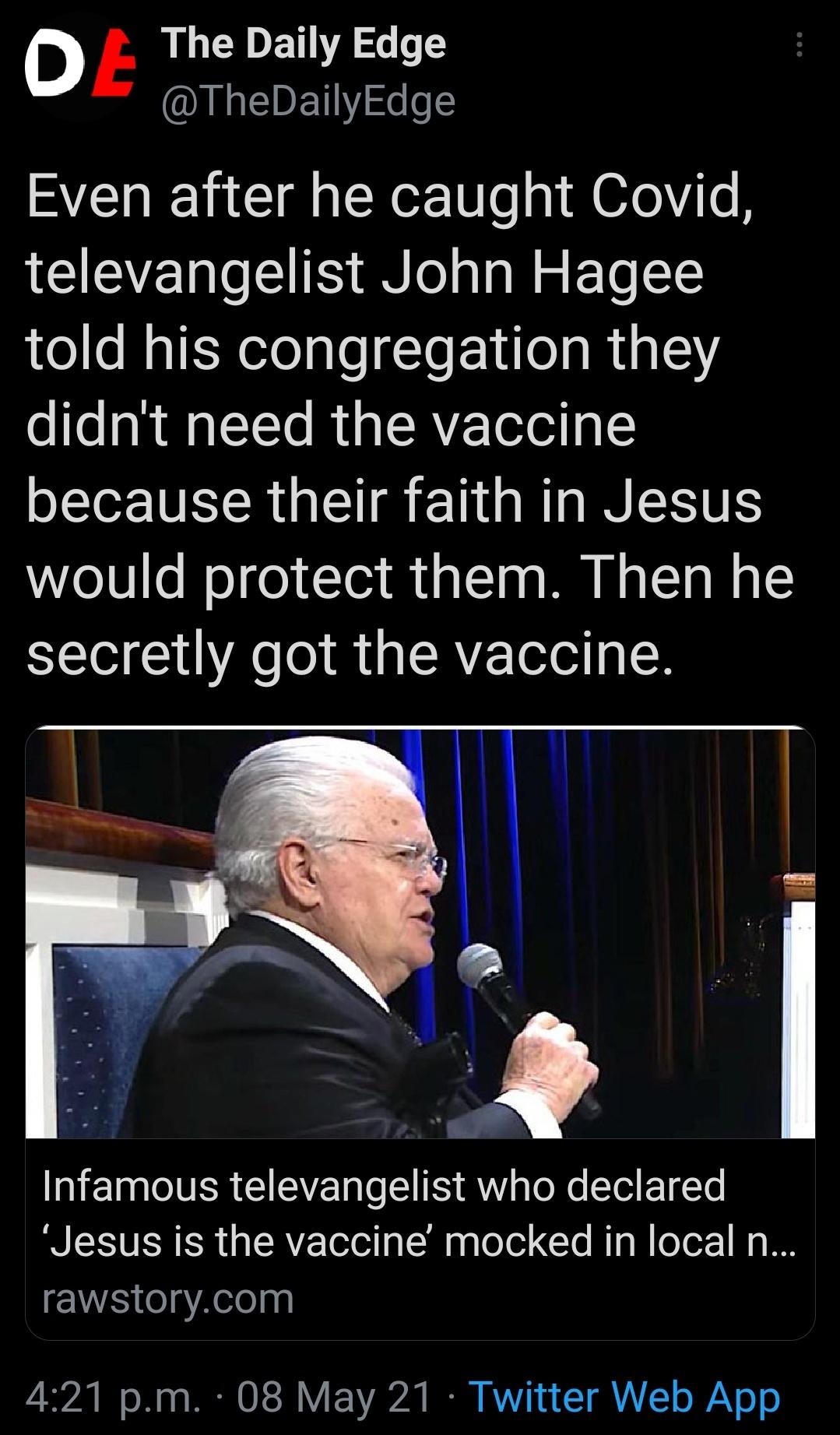Open The Daily Edge profile avatar
The width and height of the screenshot is (840, 1435).
pos(76,64)
